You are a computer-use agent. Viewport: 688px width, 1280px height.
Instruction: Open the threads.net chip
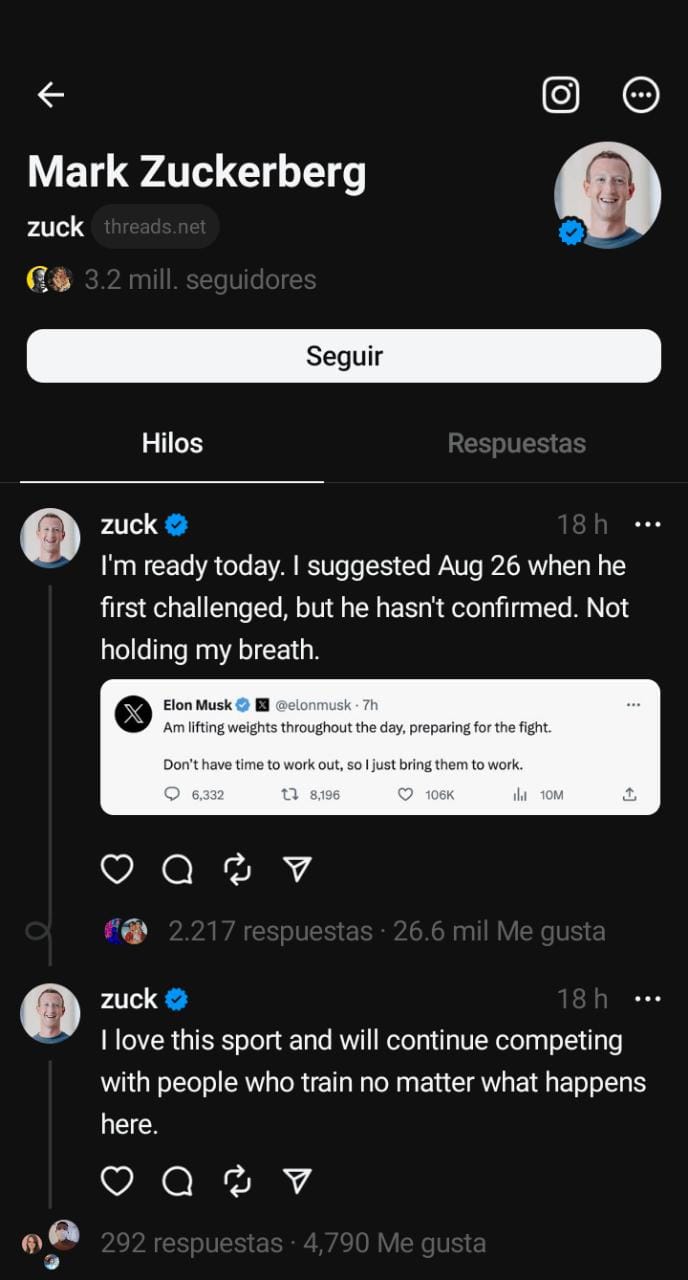point(155,227)
